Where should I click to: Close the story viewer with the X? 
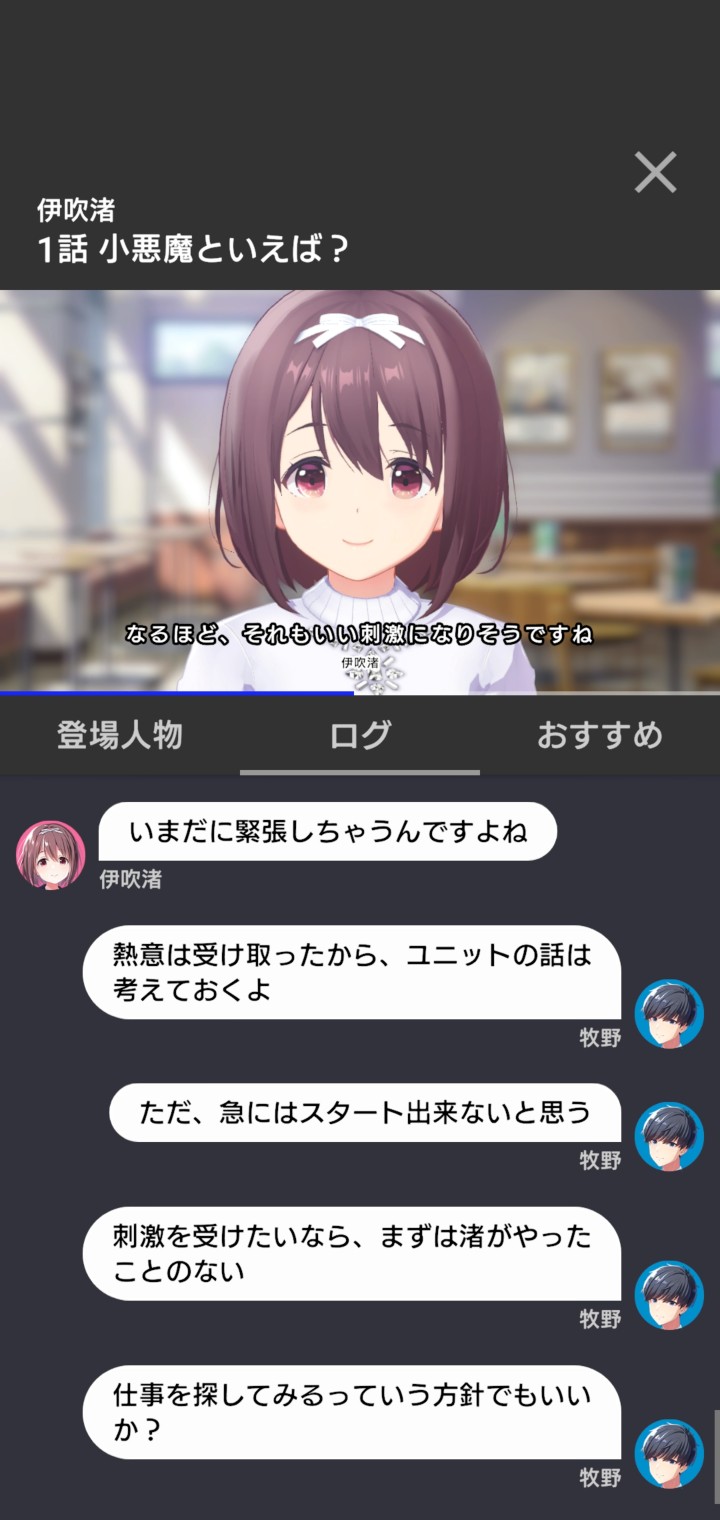[x=656, y=173]
